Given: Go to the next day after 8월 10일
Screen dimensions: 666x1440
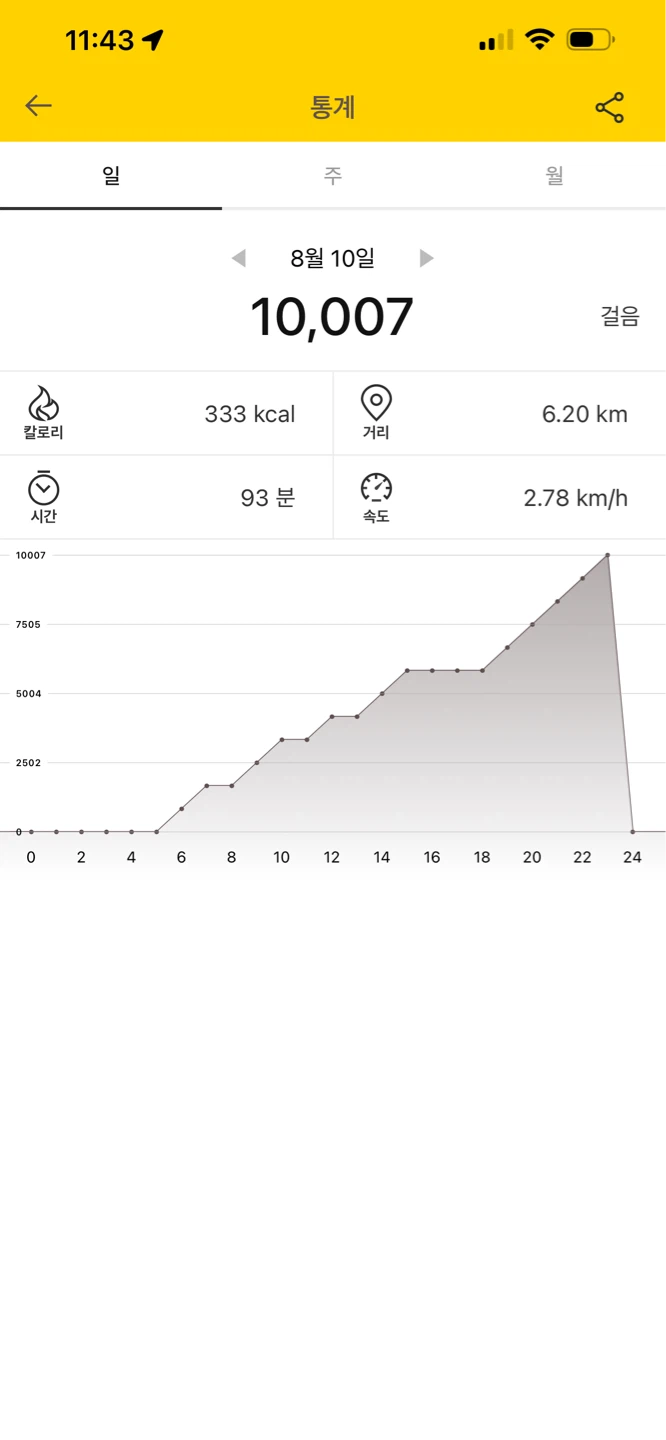Looking at the screenshot, I should [427, 258].
